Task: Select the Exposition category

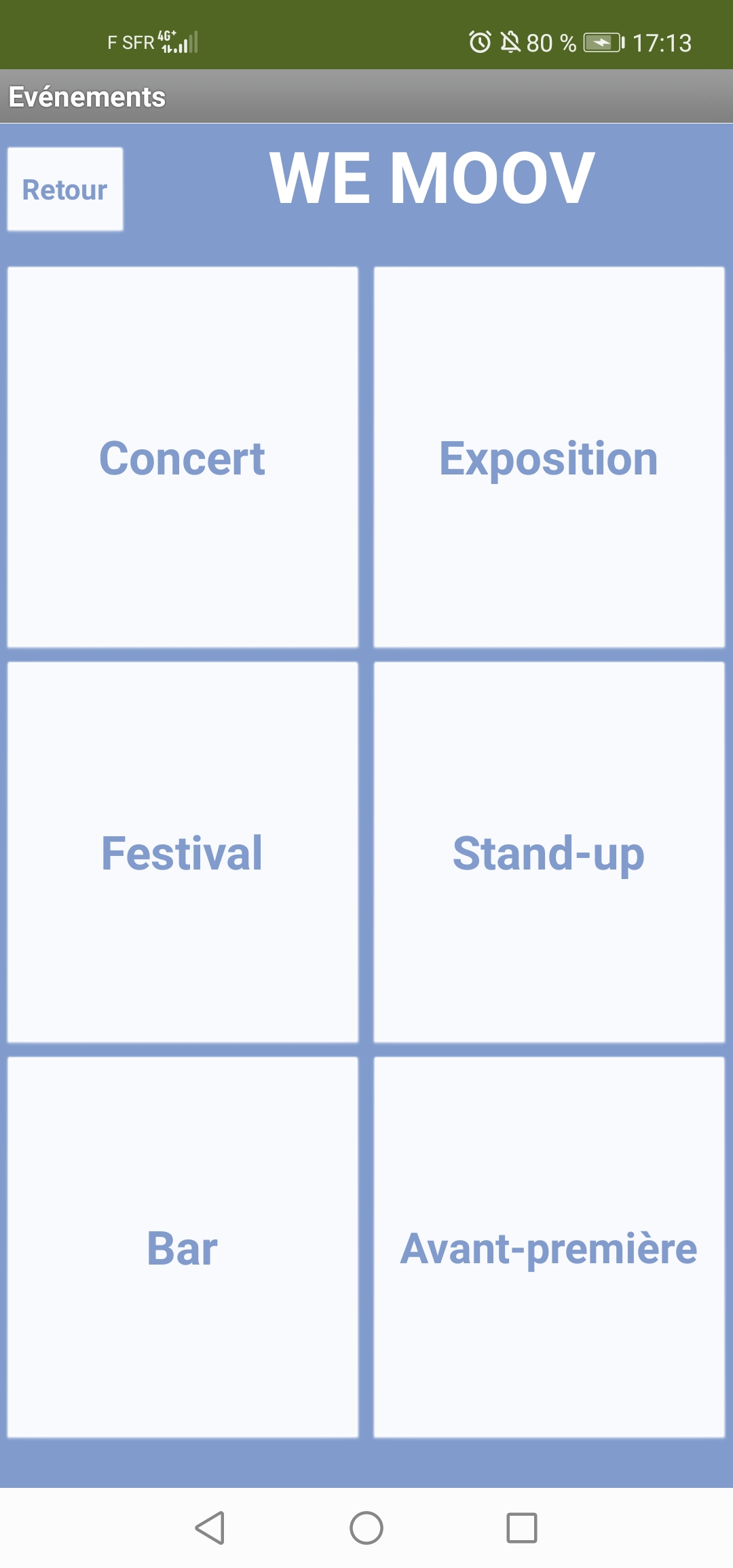Action: click(x=549, y=458)
